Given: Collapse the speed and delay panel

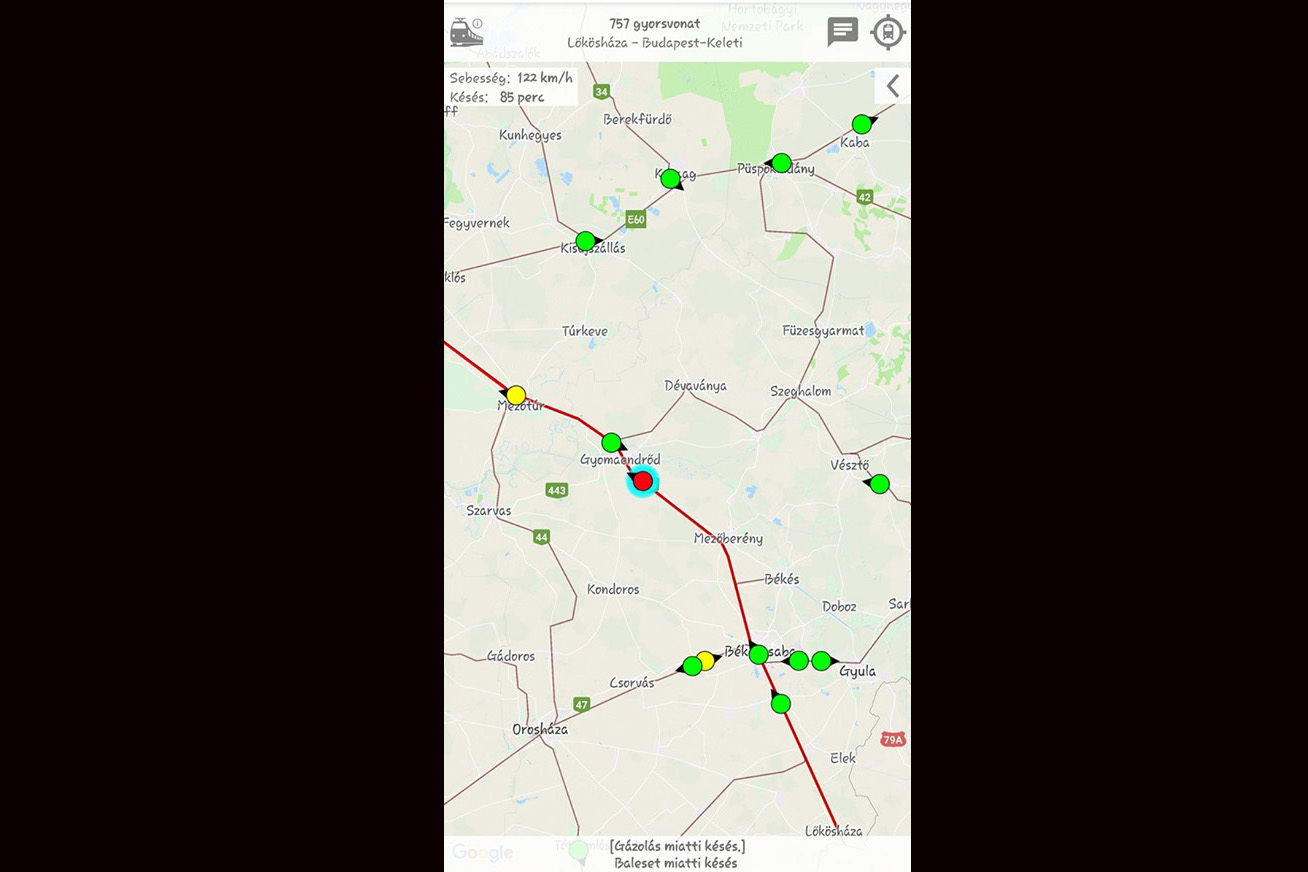Looking at the screenshot, I should [892, 87].
